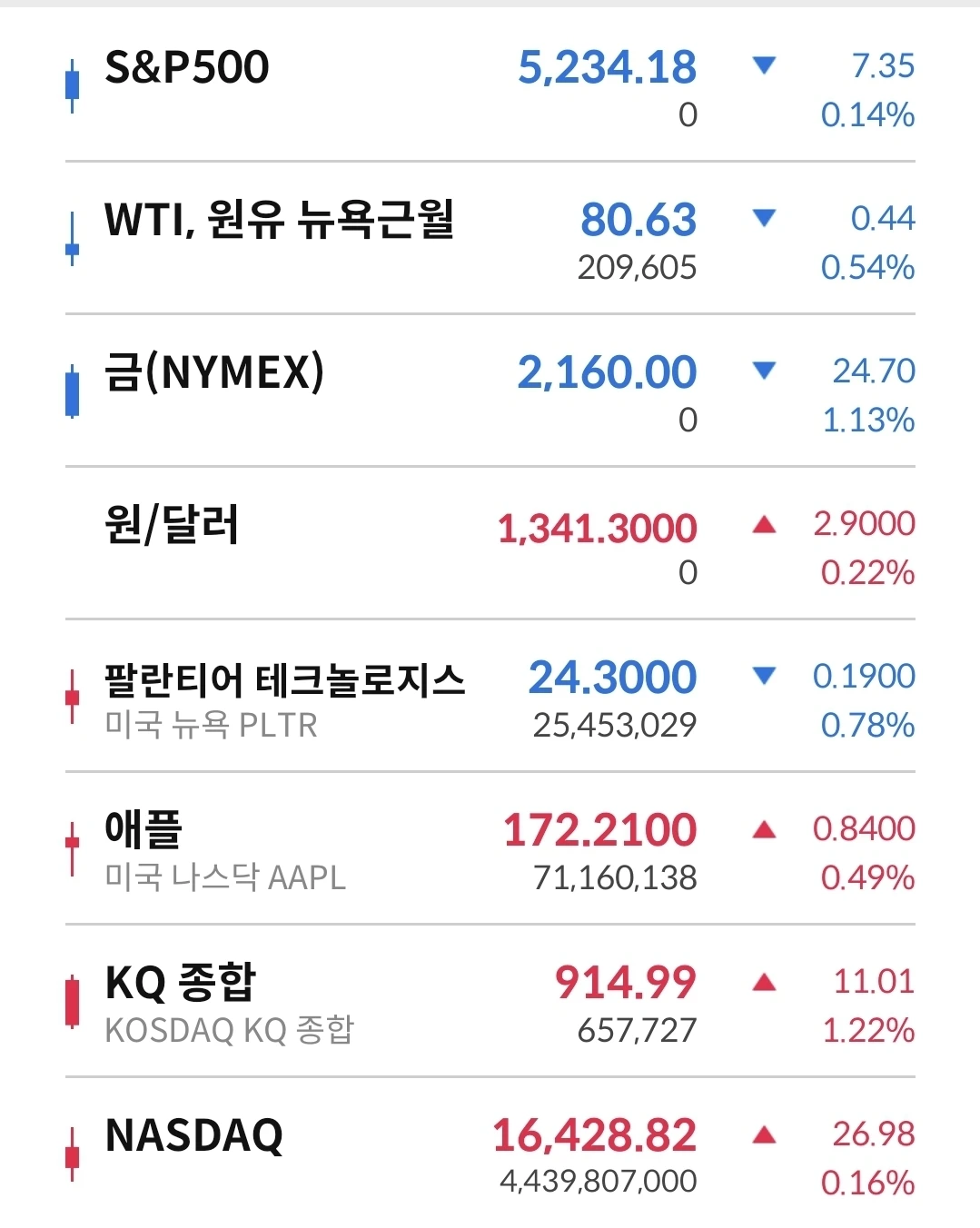Image resolution: width=980 pixels, height=1228 pixels.
Task: Open WTI 원유 뉴욕근월 quote
Action: (x=490, y=239)
